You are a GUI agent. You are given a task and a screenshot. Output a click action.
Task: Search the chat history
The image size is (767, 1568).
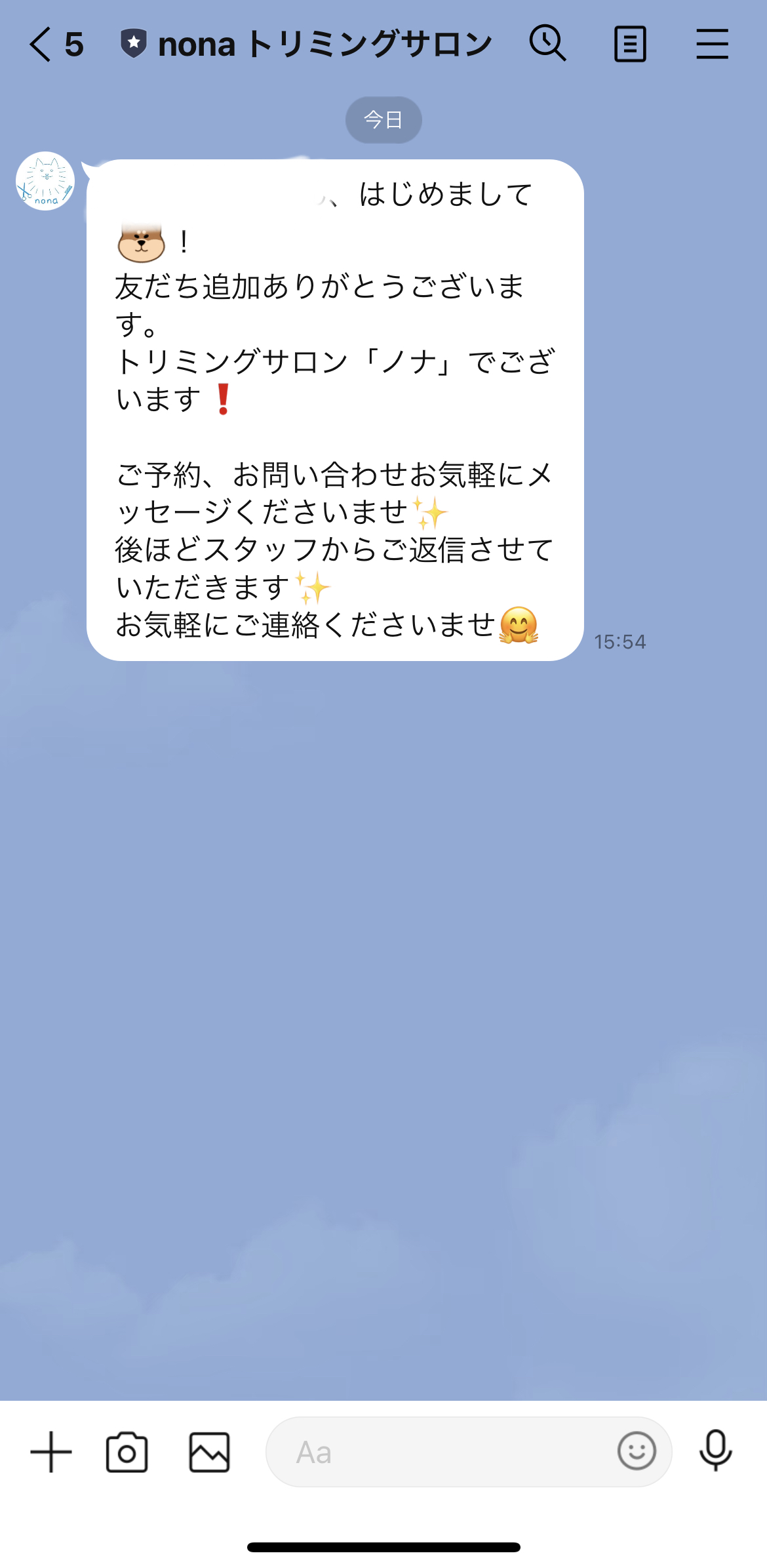[x=548, y=43]
